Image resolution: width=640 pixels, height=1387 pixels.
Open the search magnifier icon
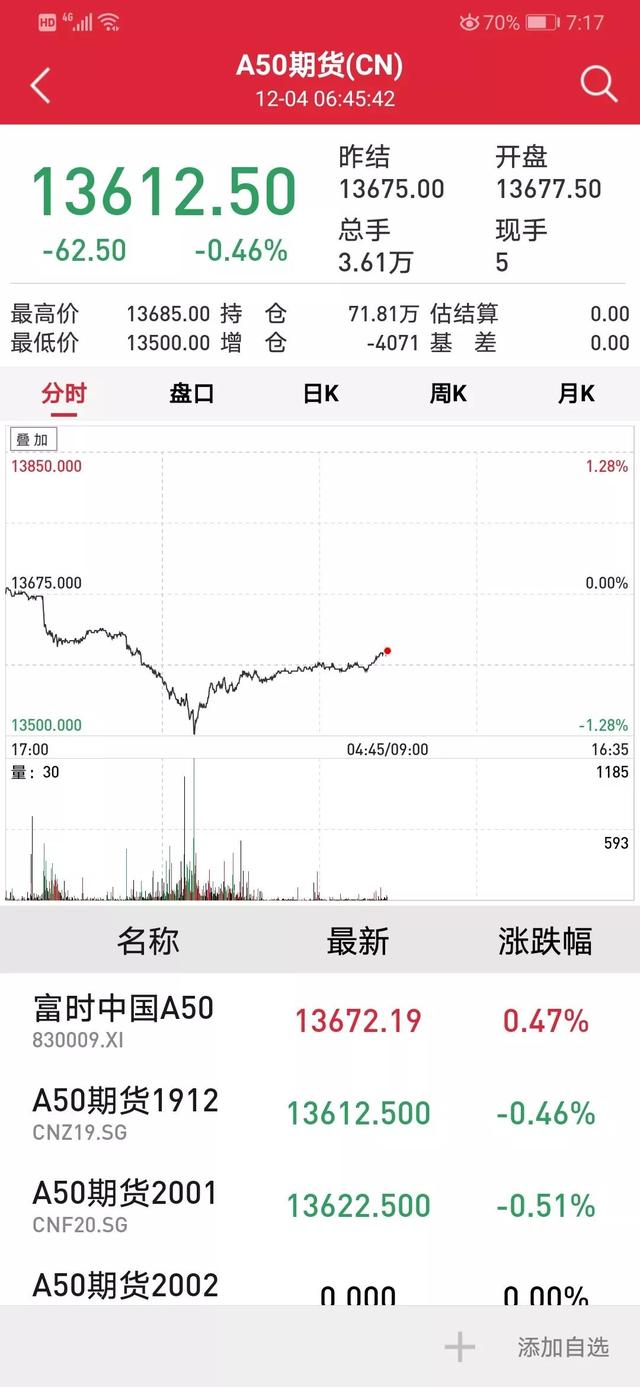(599, 85)
